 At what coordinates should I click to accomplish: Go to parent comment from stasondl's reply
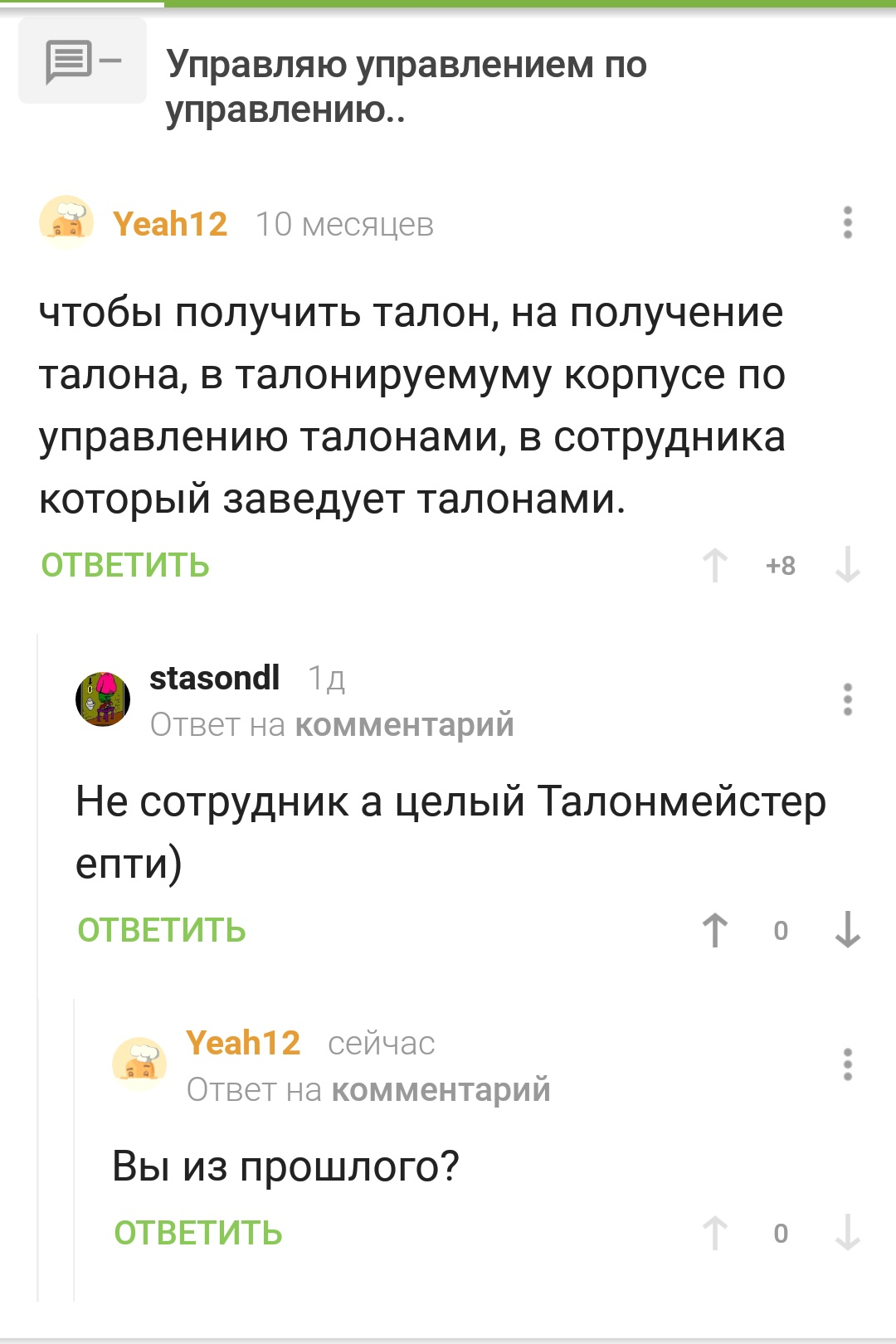(x=404, y=724)
